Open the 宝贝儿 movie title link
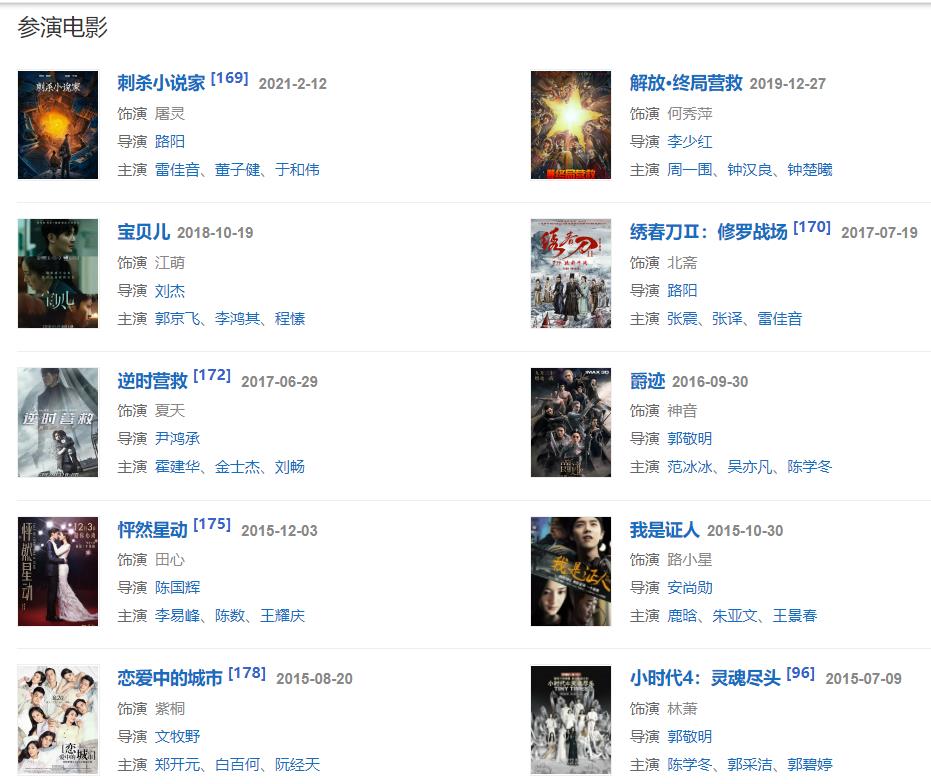This screenshot has height=784, width=931. pyautogui.click(x=144, y=232)
